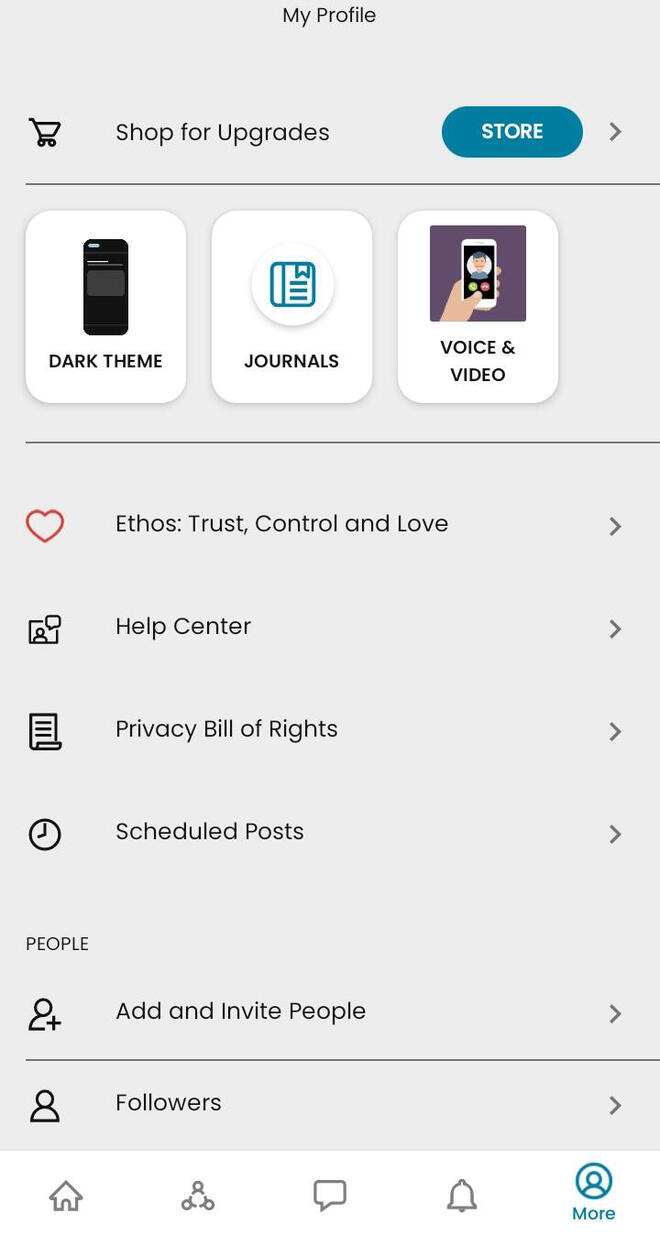
Task: Open the Journals upgrade card
Action: click(292, 306)
